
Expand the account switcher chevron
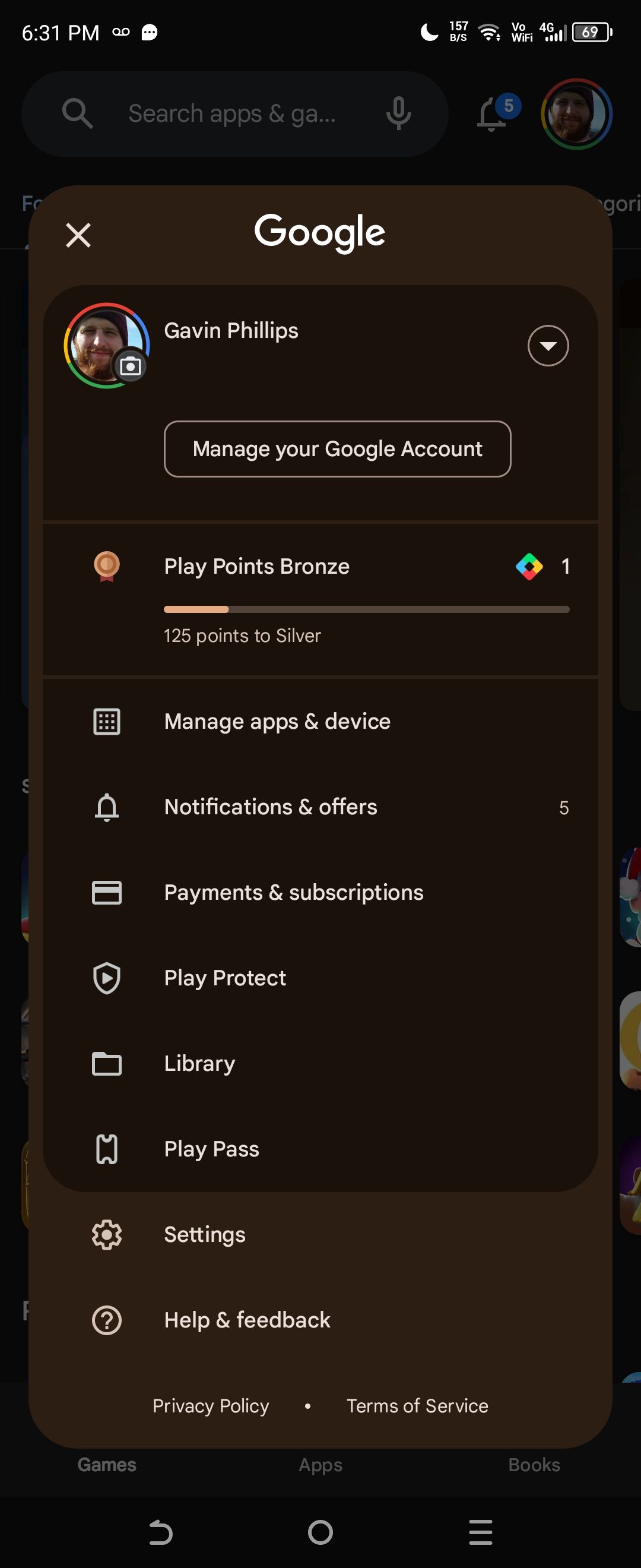click(x=547, y=345)
